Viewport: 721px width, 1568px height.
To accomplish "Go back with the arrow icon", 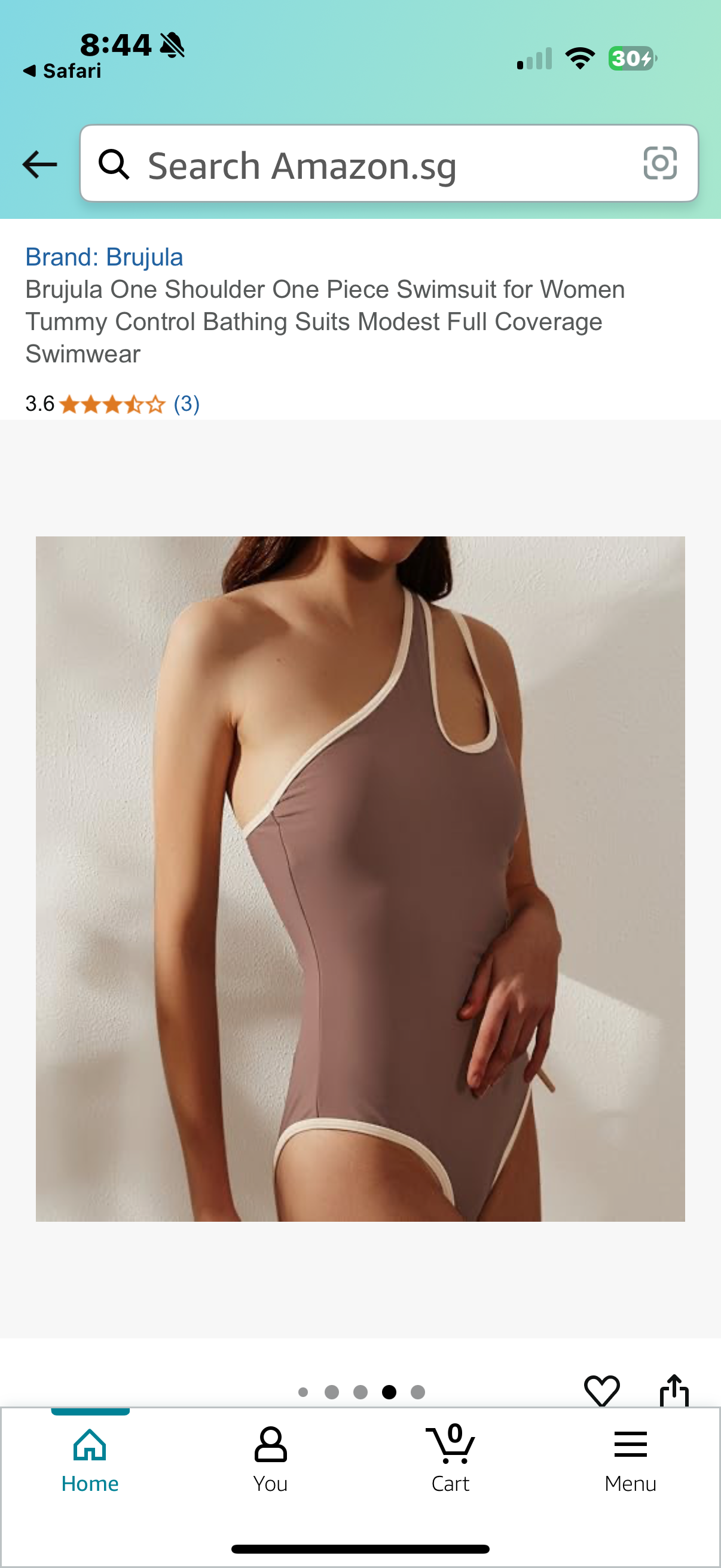I will [39, 164].
